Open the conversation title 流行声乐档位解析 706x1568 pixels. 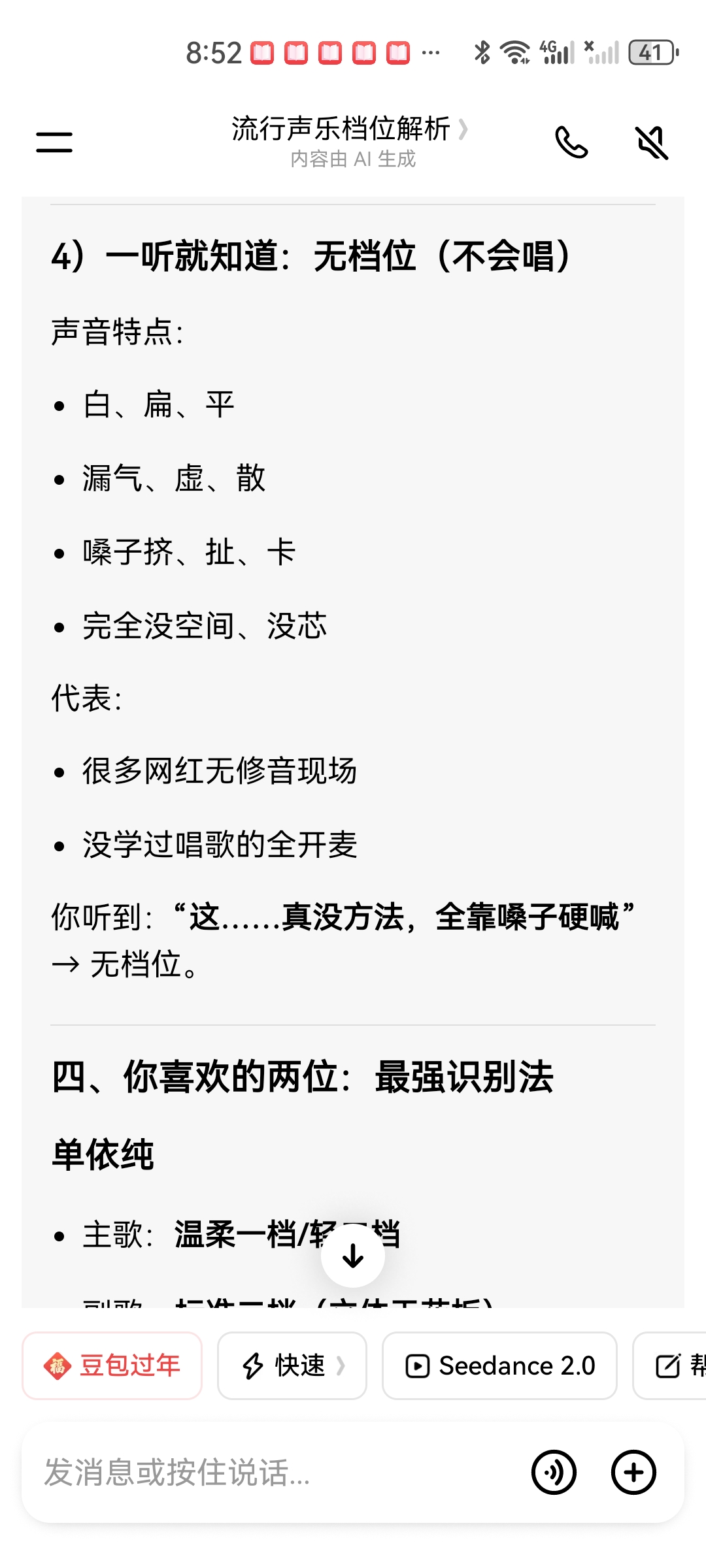(x=350, y=129)
